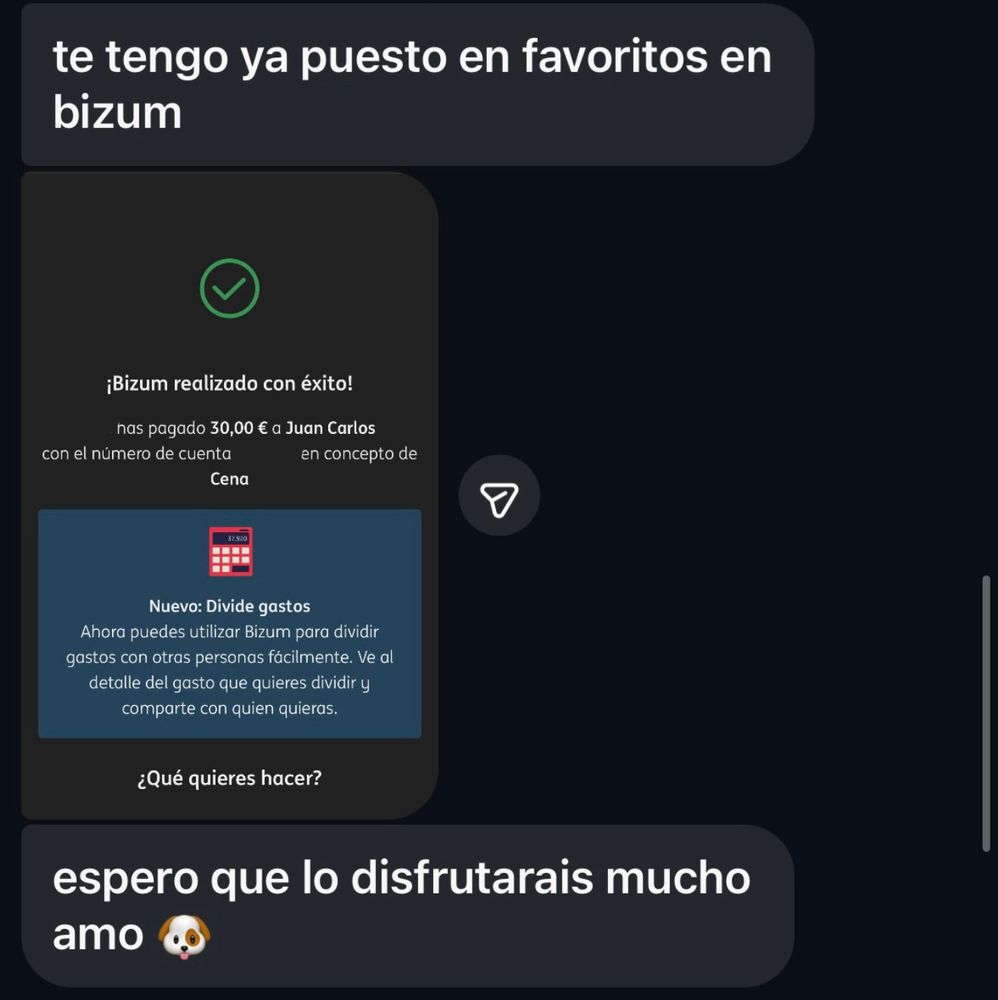Forward the Bizum image with the share arrow
The width and height of the screenshot is (998, 1000).
499,496
